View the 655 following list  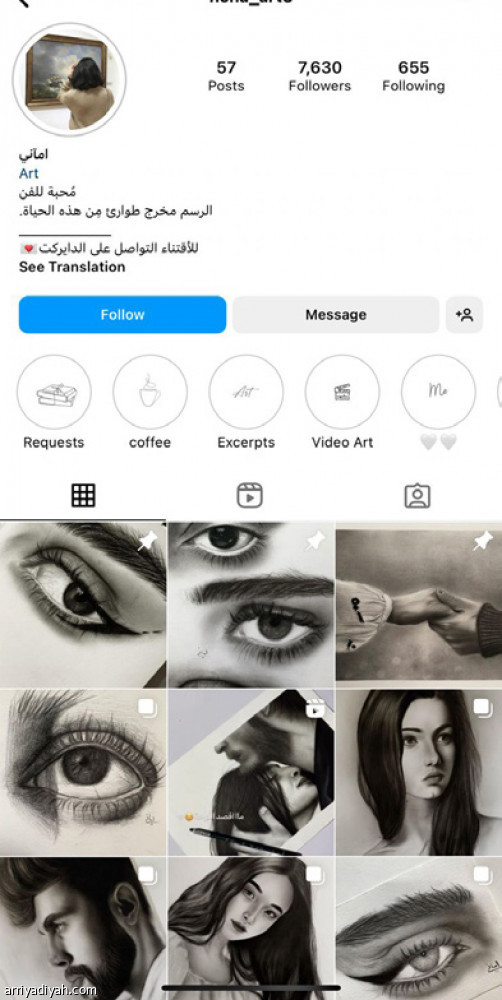[413, 77]
